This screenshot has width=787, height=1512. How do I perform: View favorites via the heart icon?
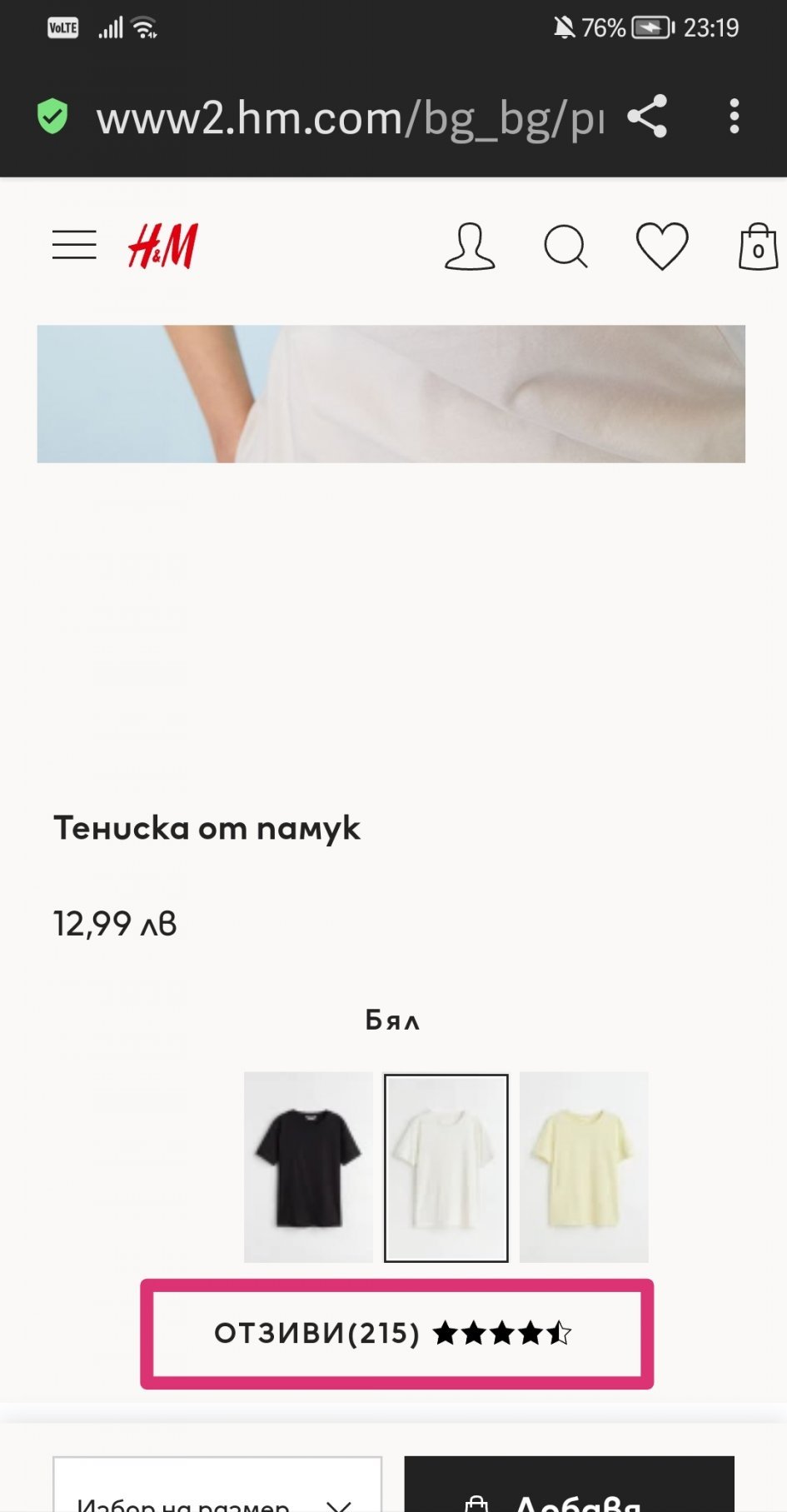pyautogui.click(x=662, y=247)
